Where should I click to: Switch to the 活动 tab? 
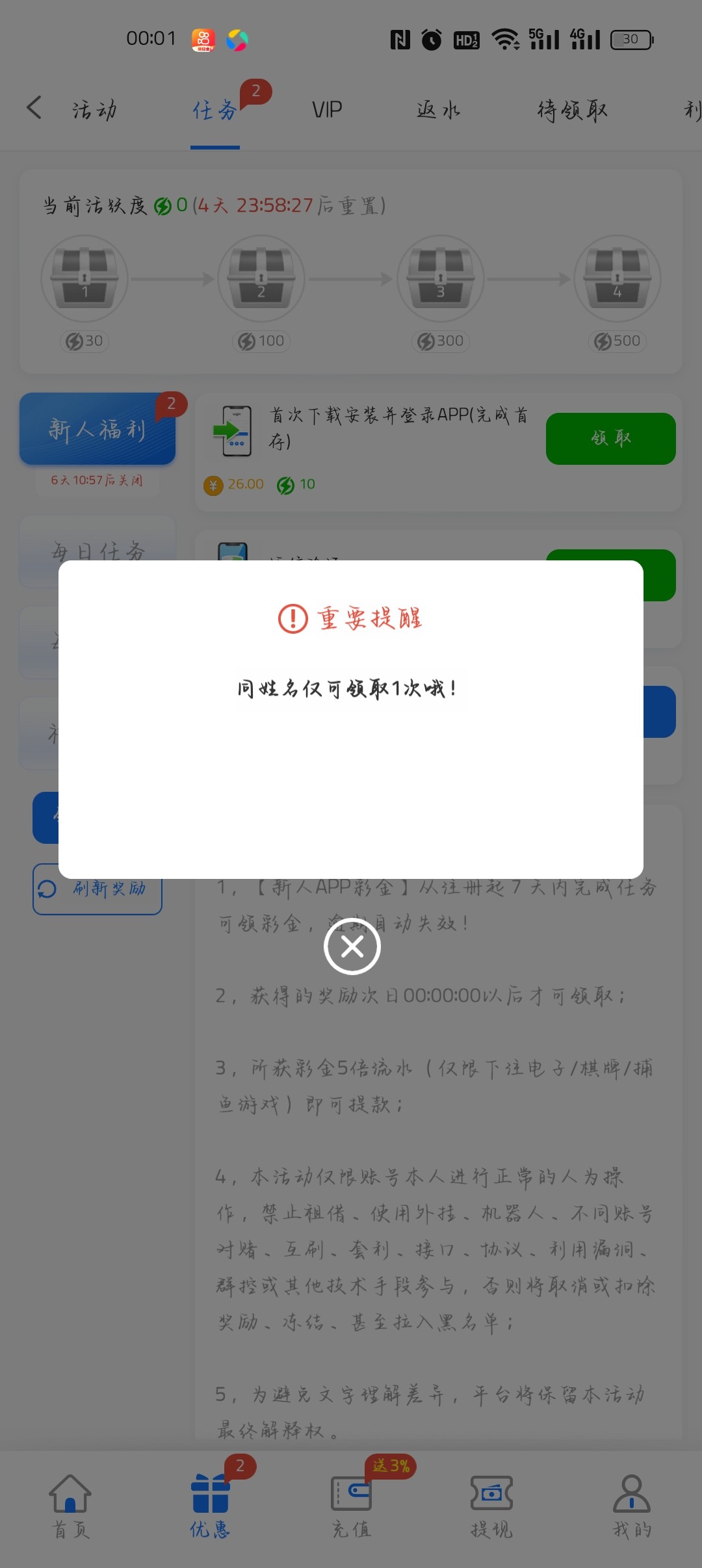pyautogui.click(x=95, y=110)
